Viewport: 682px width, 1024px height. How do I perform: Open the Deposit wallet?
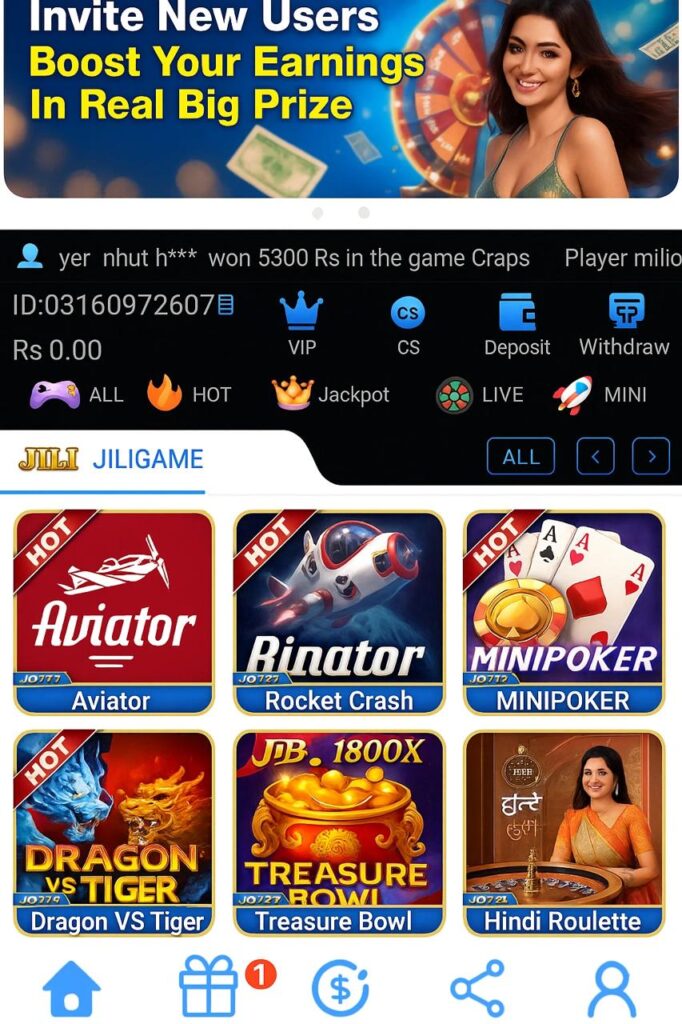pyautogui.click(x=517, y=323)
